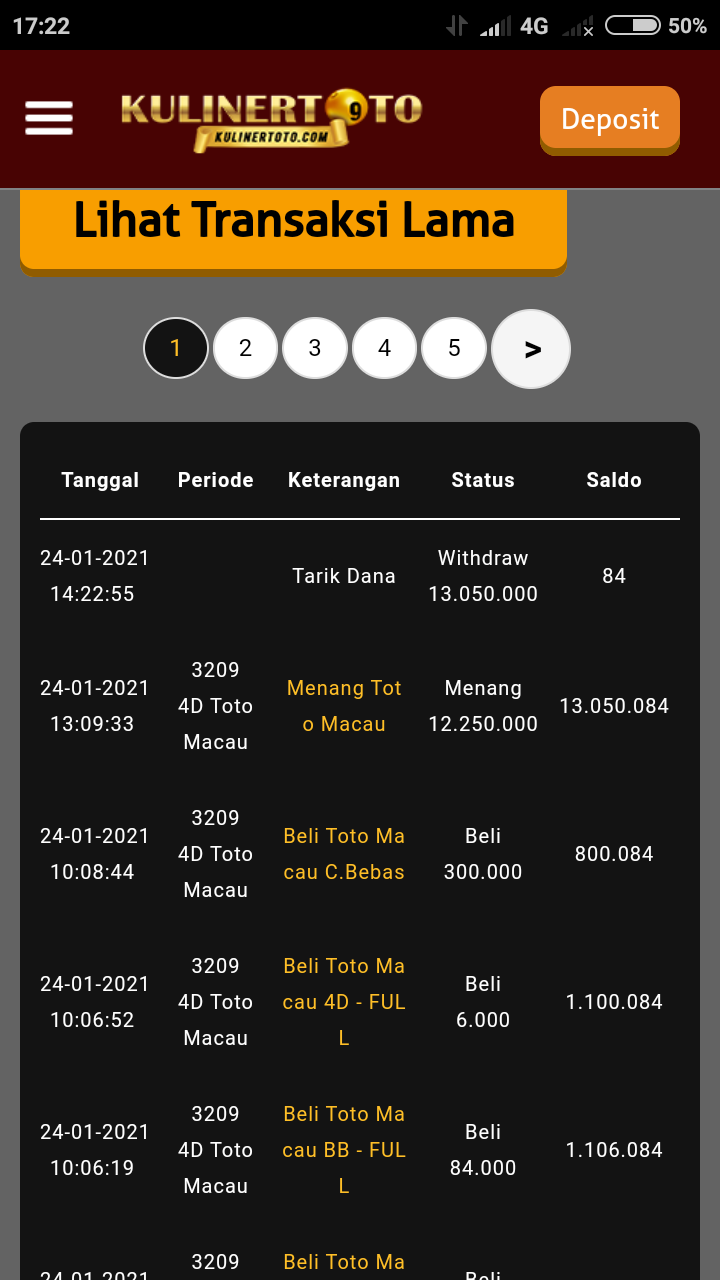
Task: Jump to page 4 of transactions
Action: pyautogui.click(x=384, y=348)
